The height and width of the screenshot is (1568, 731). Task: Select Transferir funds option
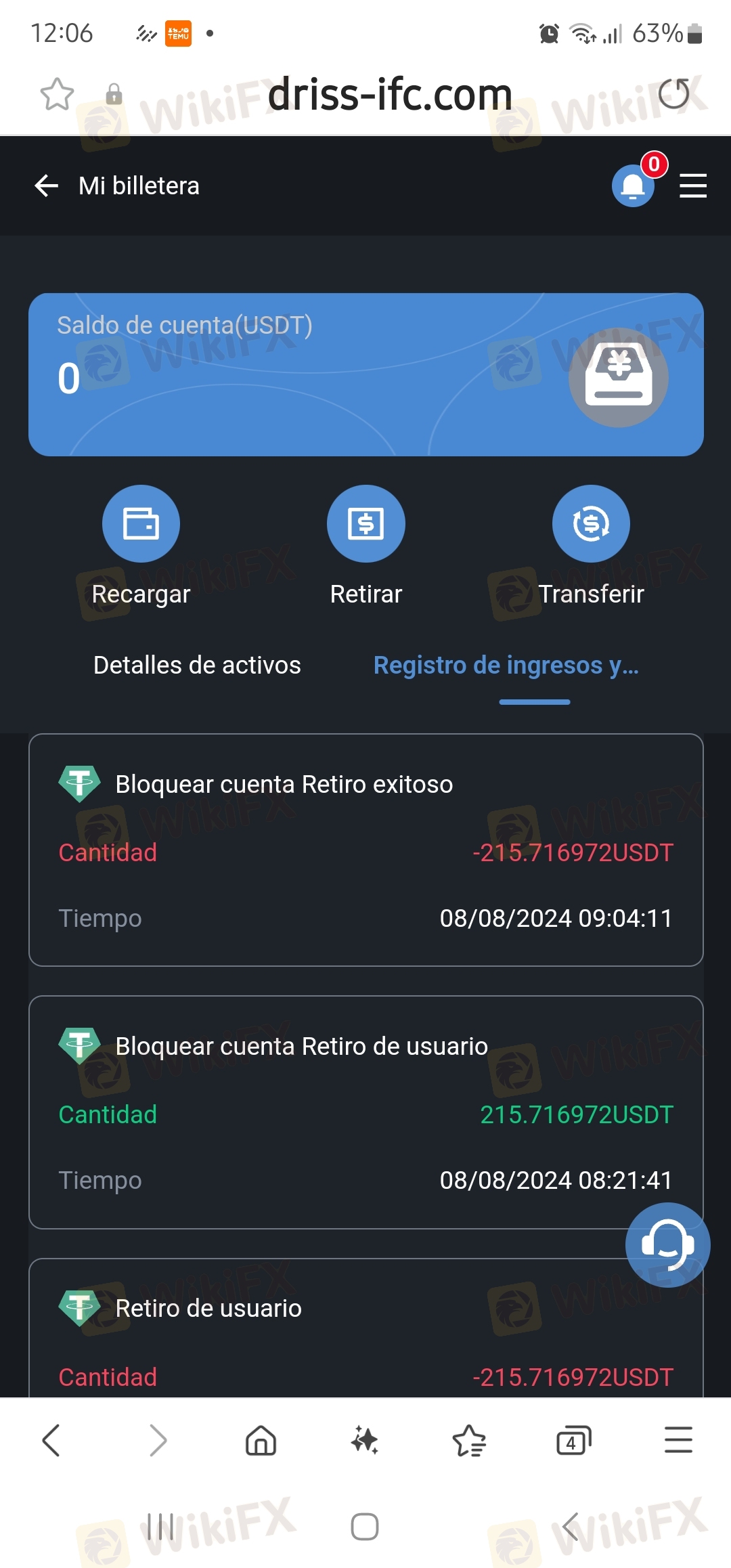[591, 524]
